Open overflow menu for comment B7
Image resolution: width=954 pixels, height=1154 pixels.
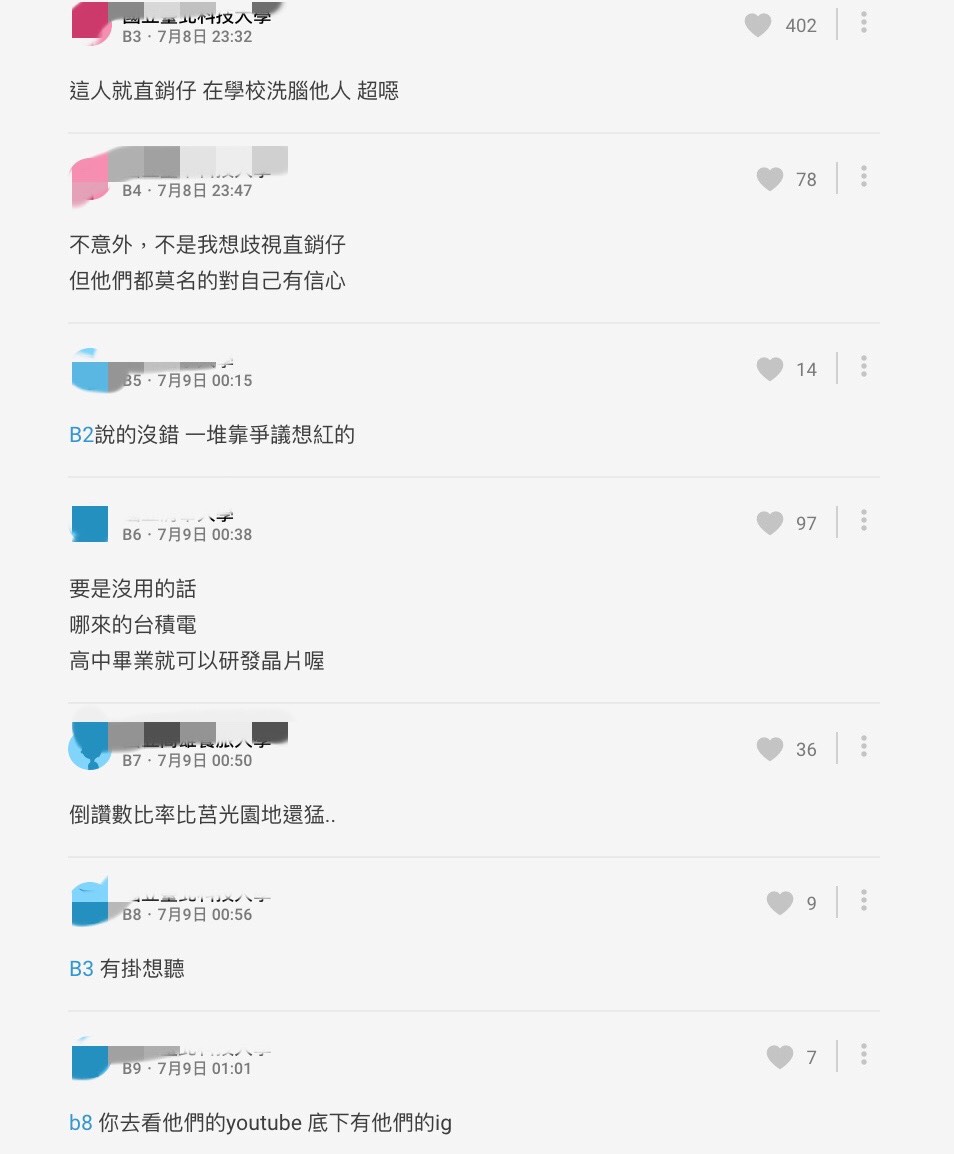coord(863,747)
